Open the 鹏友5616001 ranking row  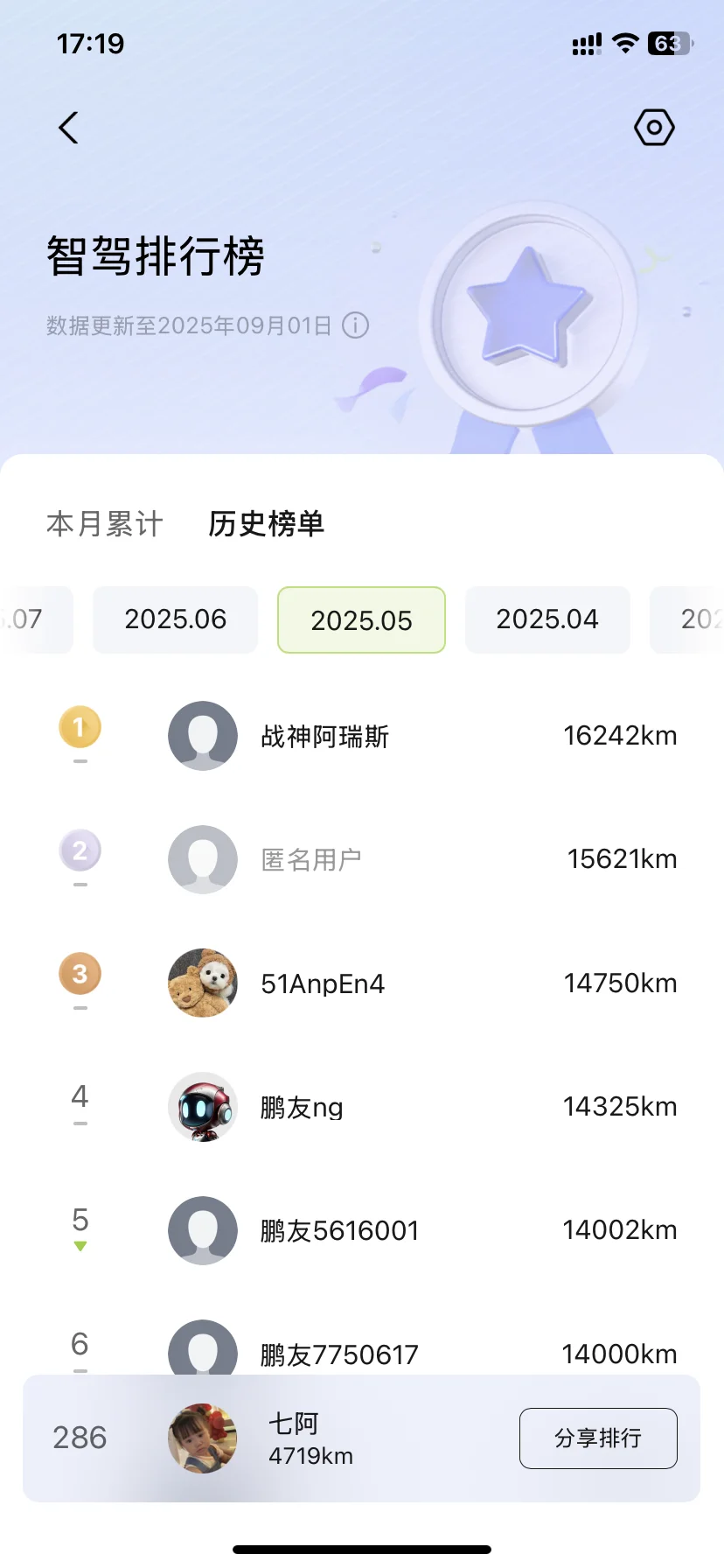(362, 1230)
